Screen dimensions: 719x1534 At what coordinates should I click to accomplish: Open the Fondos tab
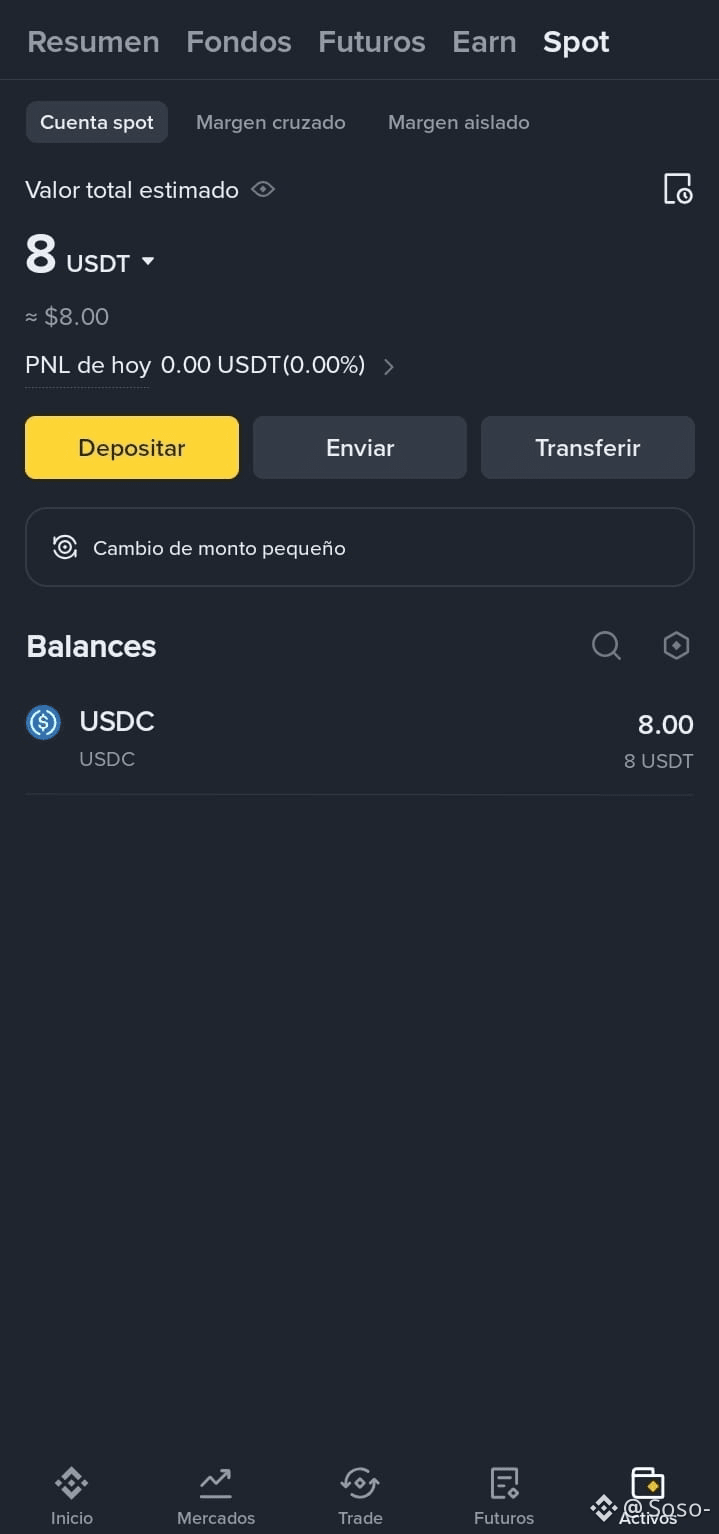(x=239, y=42)
